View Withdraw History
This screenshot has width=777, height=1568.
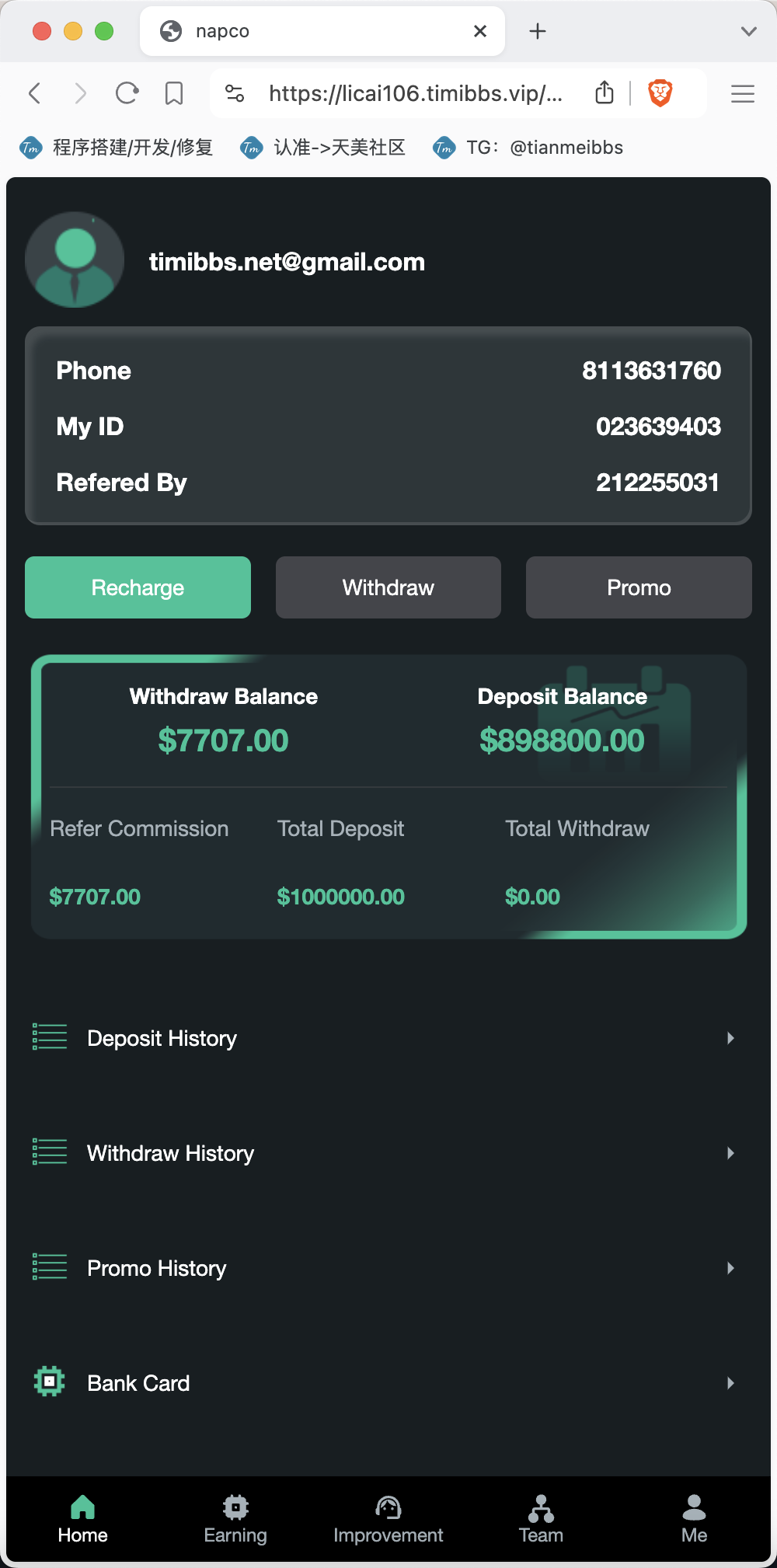coord(385,1153)
